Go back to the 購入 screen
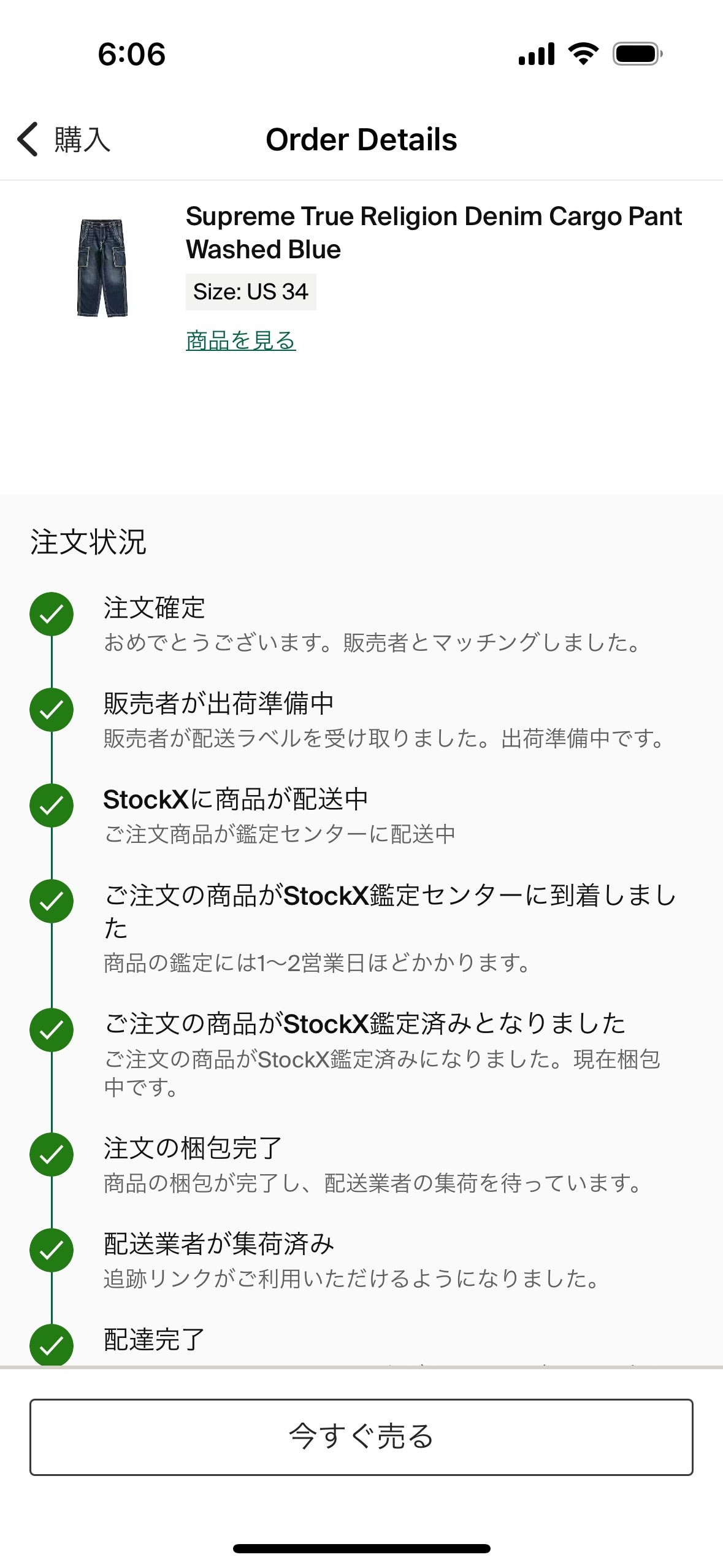 coord(64,139)
